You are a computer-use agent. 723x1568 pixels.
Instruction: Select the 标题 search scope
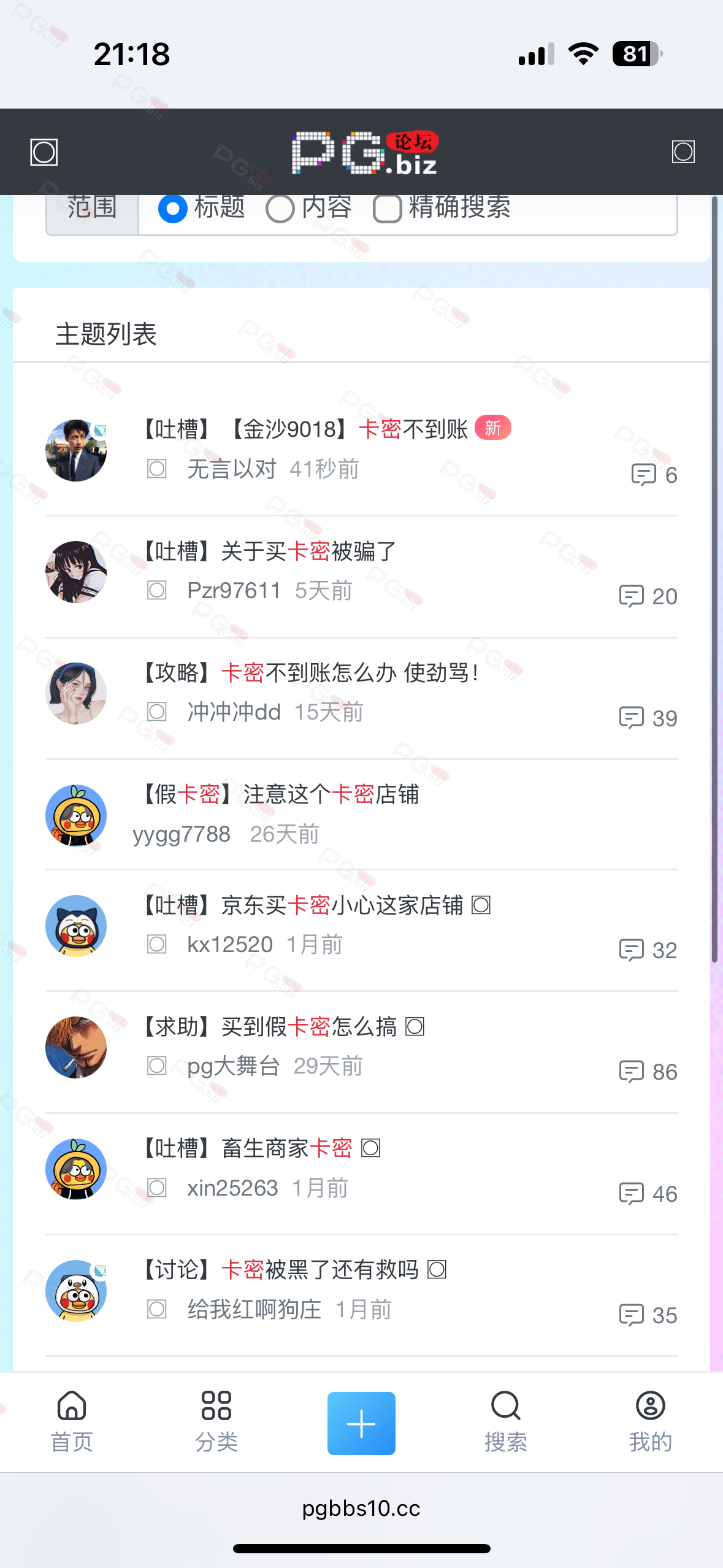tap(173, 209)
